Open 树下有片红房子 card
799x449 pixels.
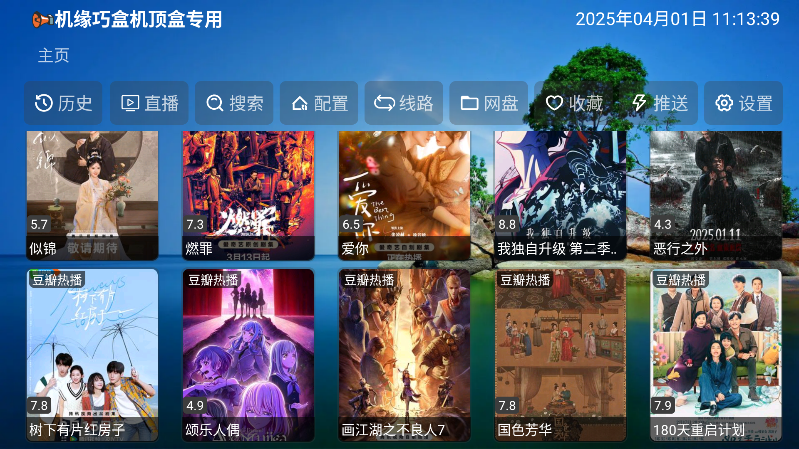pyautogui.click(x=92, y=354)
